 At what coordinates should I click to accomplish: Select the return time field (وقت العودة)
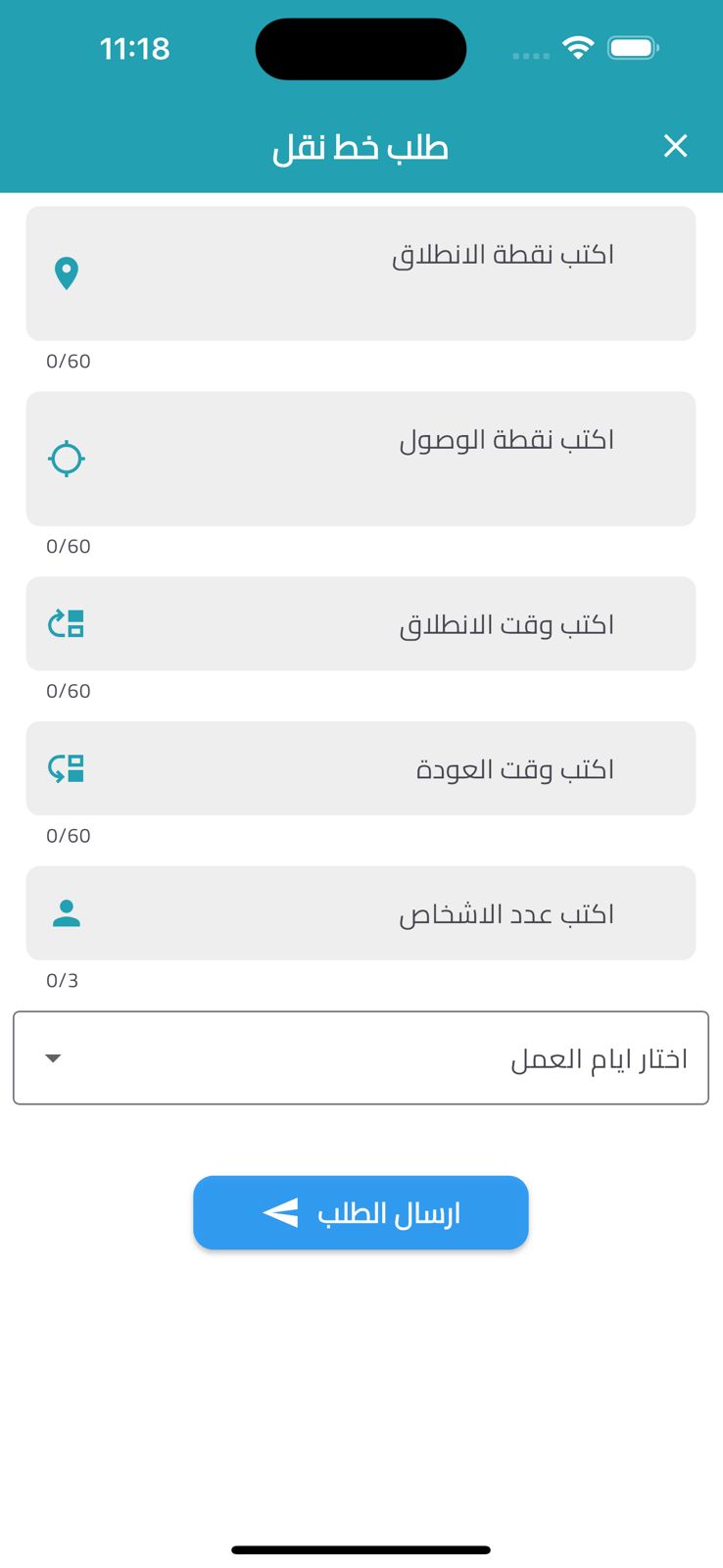pyautogui.click(x=361, y=768)
